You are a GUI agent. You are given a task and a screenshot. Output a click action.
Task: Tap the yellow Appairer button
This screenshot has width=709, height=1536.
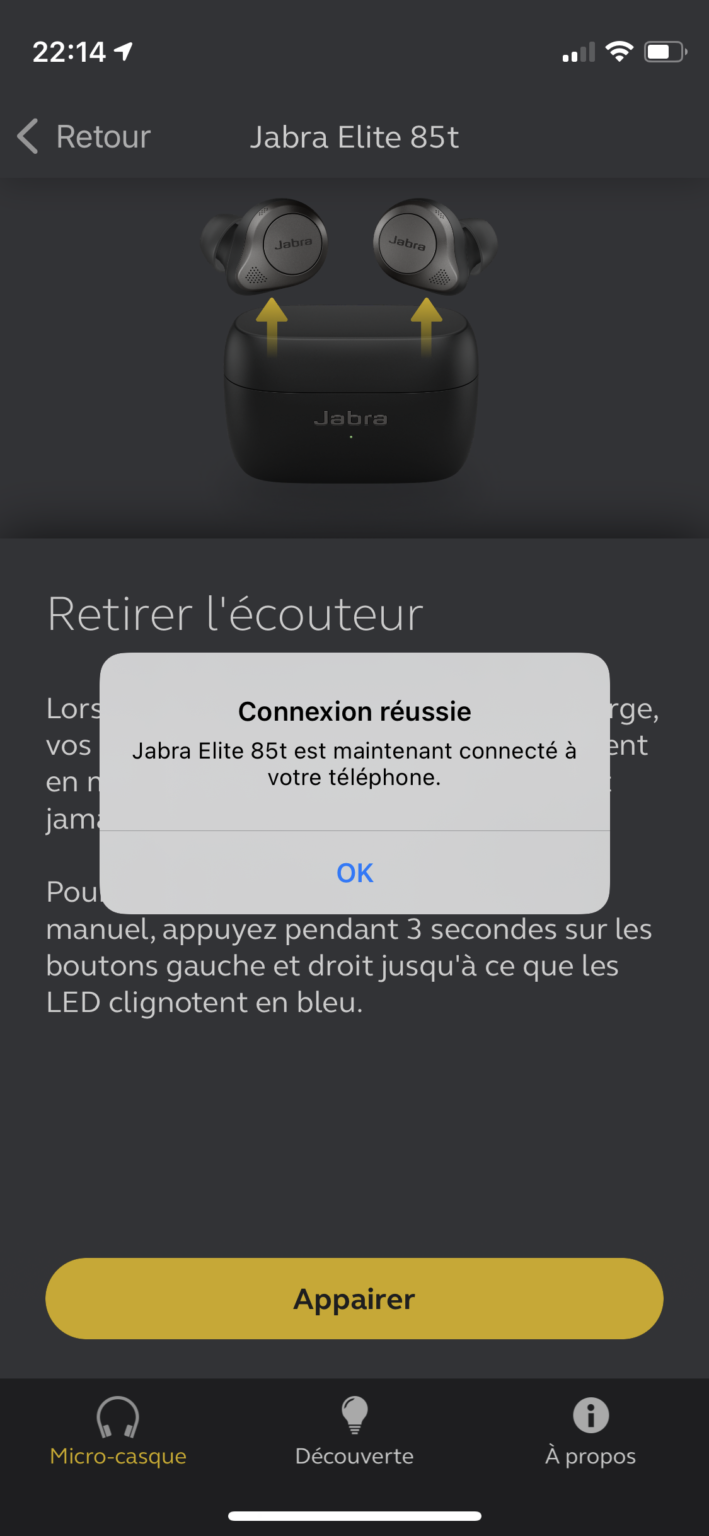[354, 1298]
